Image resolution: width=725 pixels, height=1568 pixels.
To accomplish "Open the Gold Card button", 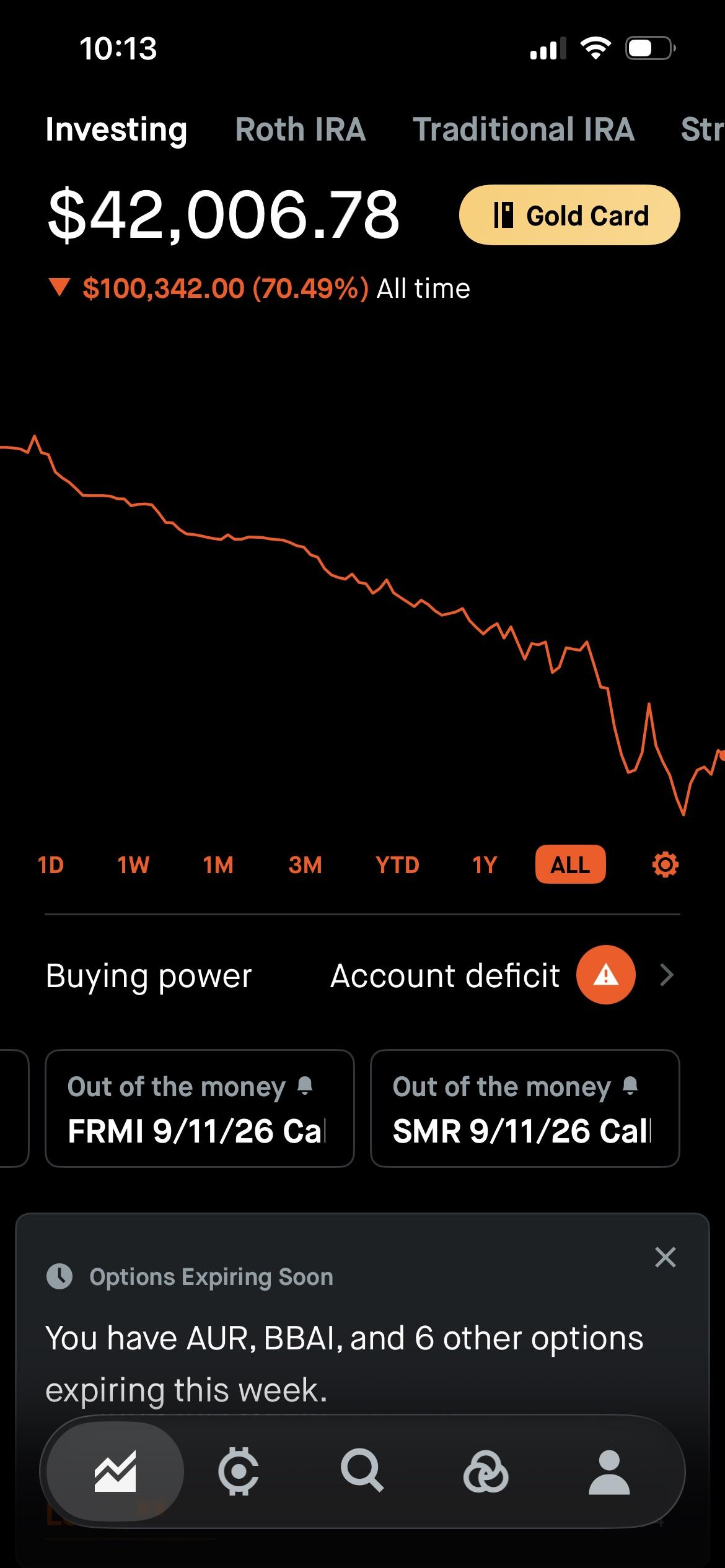I will click(x=569, y=215).
